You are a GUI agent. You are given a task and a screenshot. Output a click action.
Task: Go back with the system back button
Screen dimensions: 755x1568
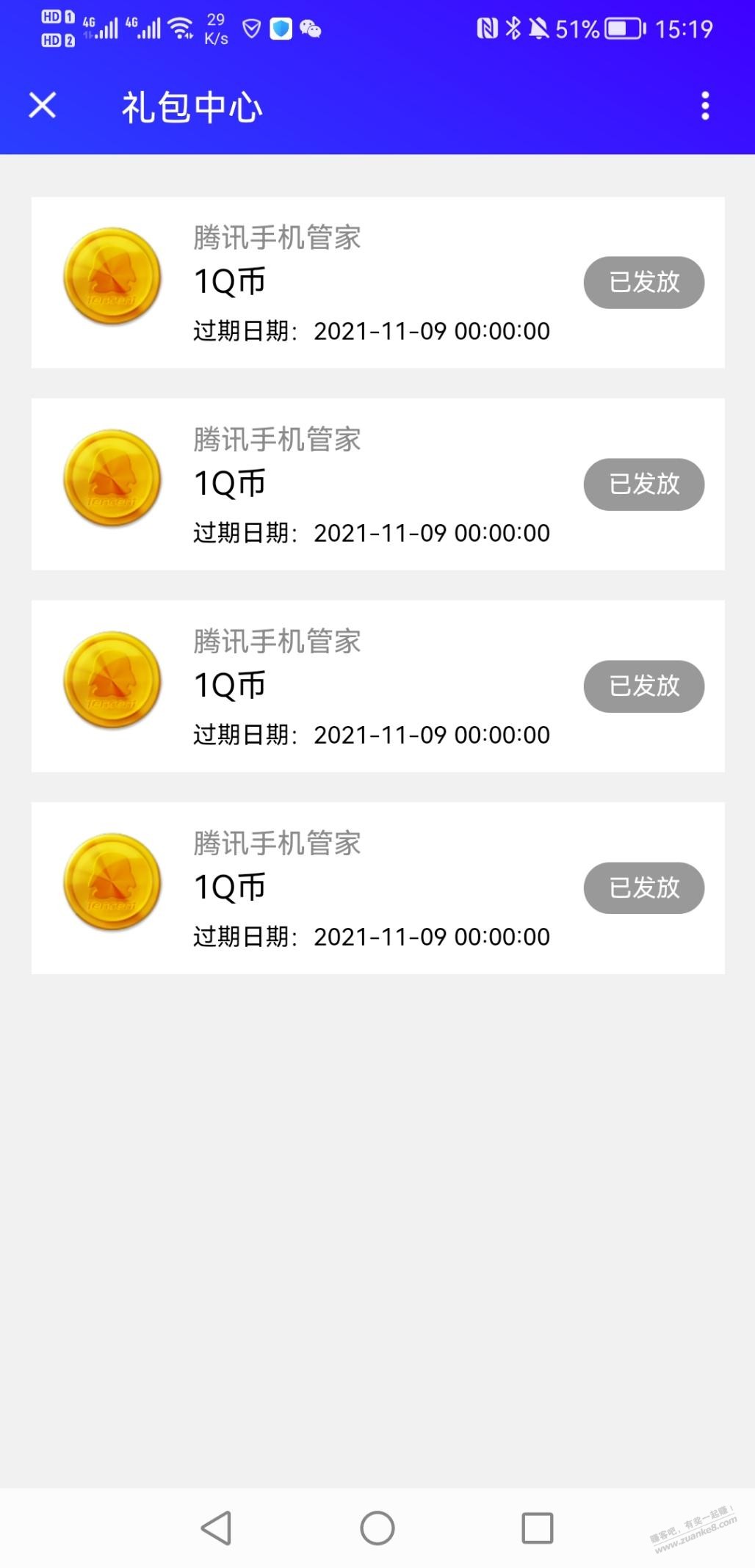[216, 1528]
